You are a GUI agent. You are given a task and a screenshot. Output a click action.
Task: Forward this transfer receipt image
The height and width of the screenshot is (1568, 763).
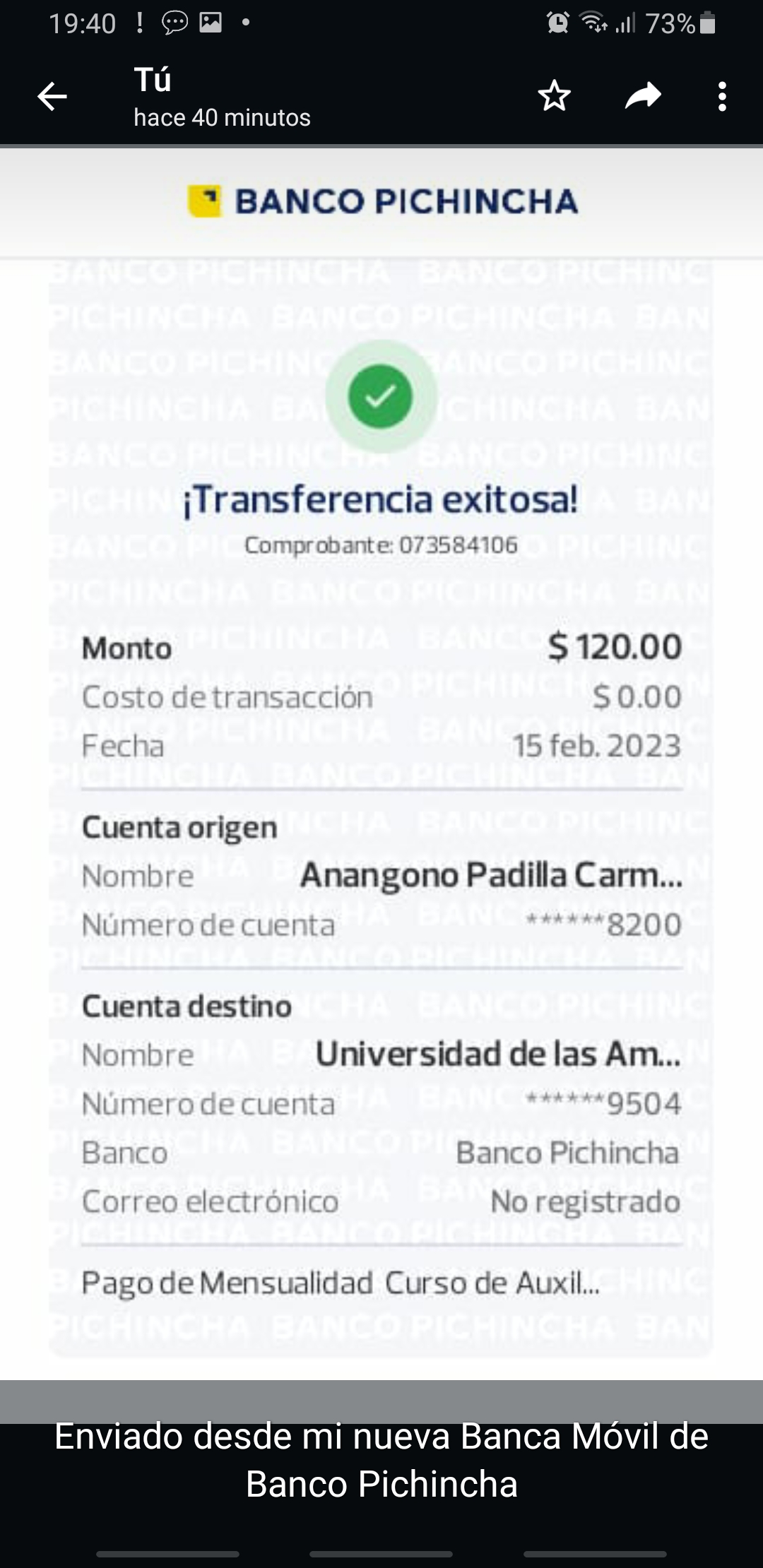pyautogui.click(x=643, y=96)
